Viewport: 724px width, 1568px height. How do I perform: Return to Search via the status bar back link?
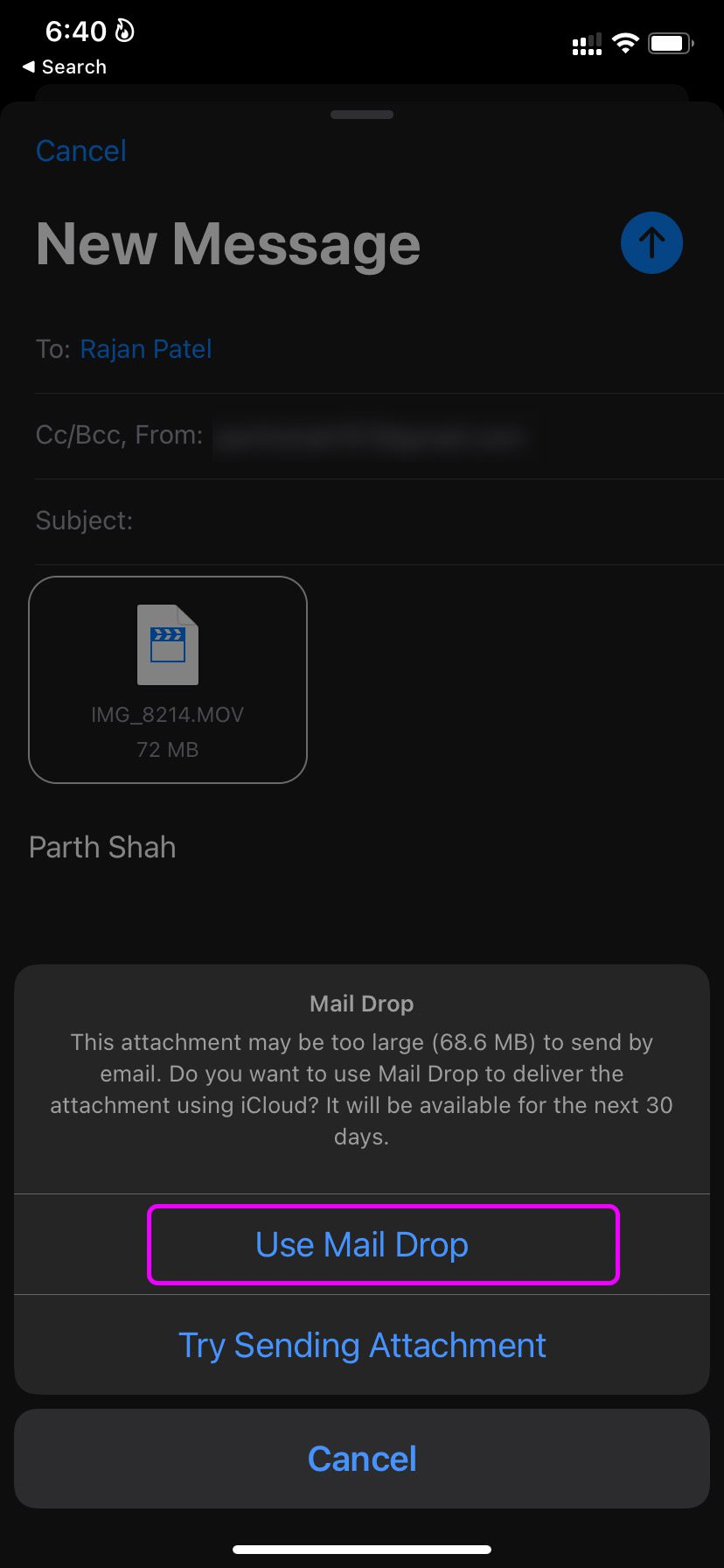(x=65, y=67)
